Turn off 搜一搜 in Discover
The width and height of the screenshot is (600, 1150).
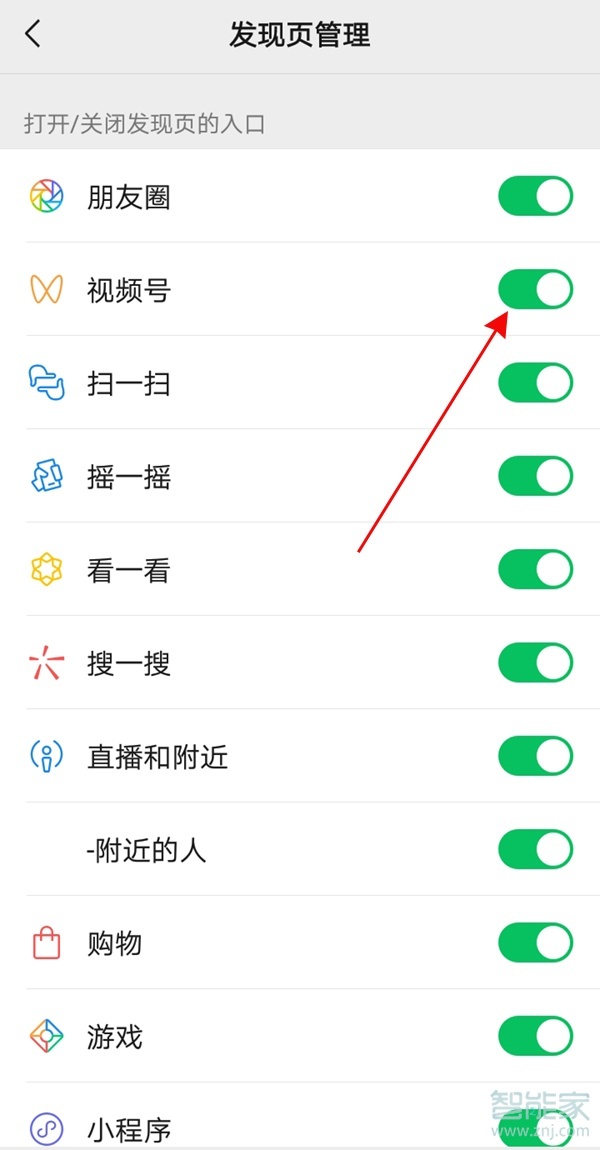point(535,663)
